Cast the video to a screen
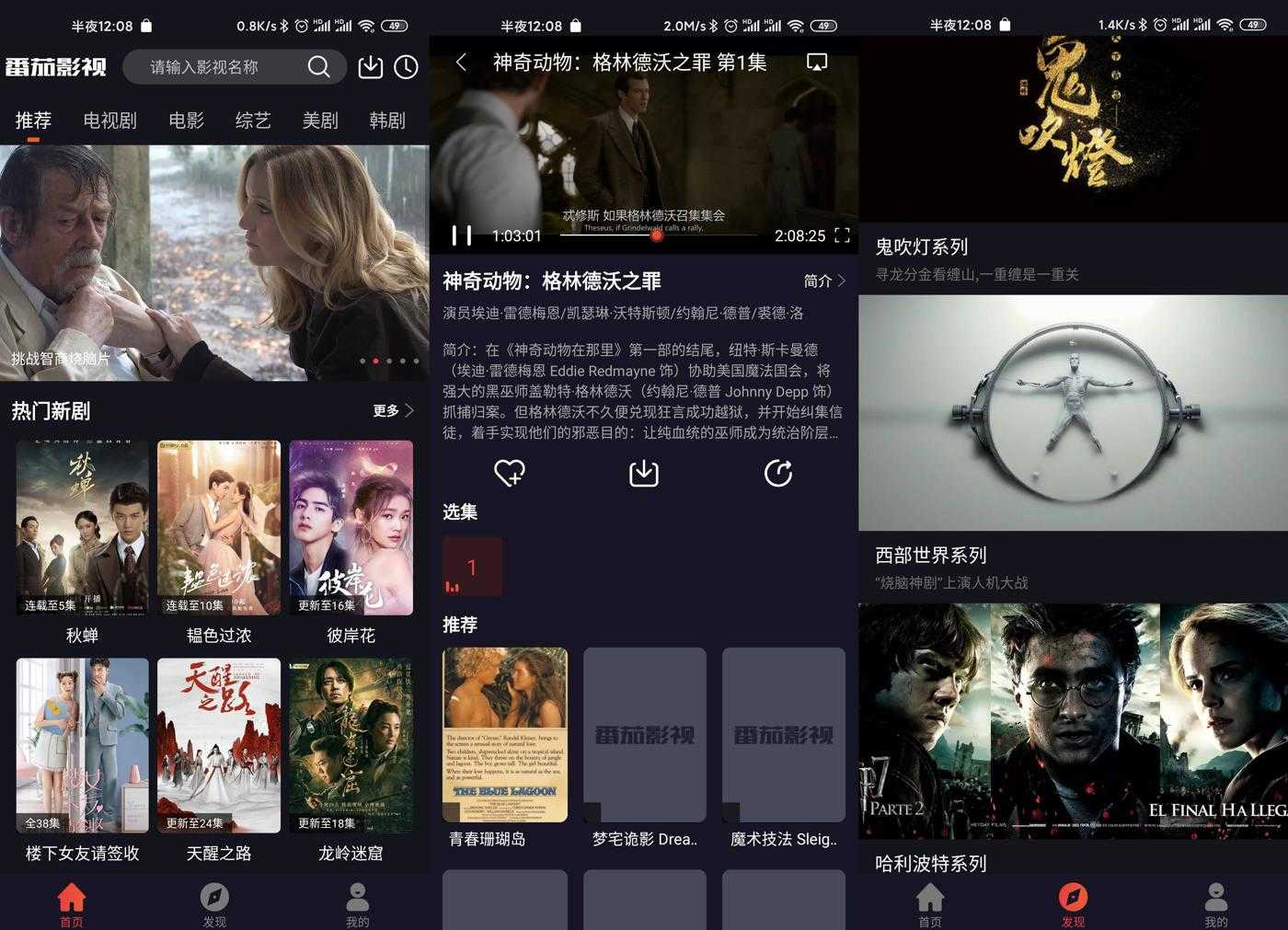Viewport: 1288px width, 930px height. (x=816, y=63)
